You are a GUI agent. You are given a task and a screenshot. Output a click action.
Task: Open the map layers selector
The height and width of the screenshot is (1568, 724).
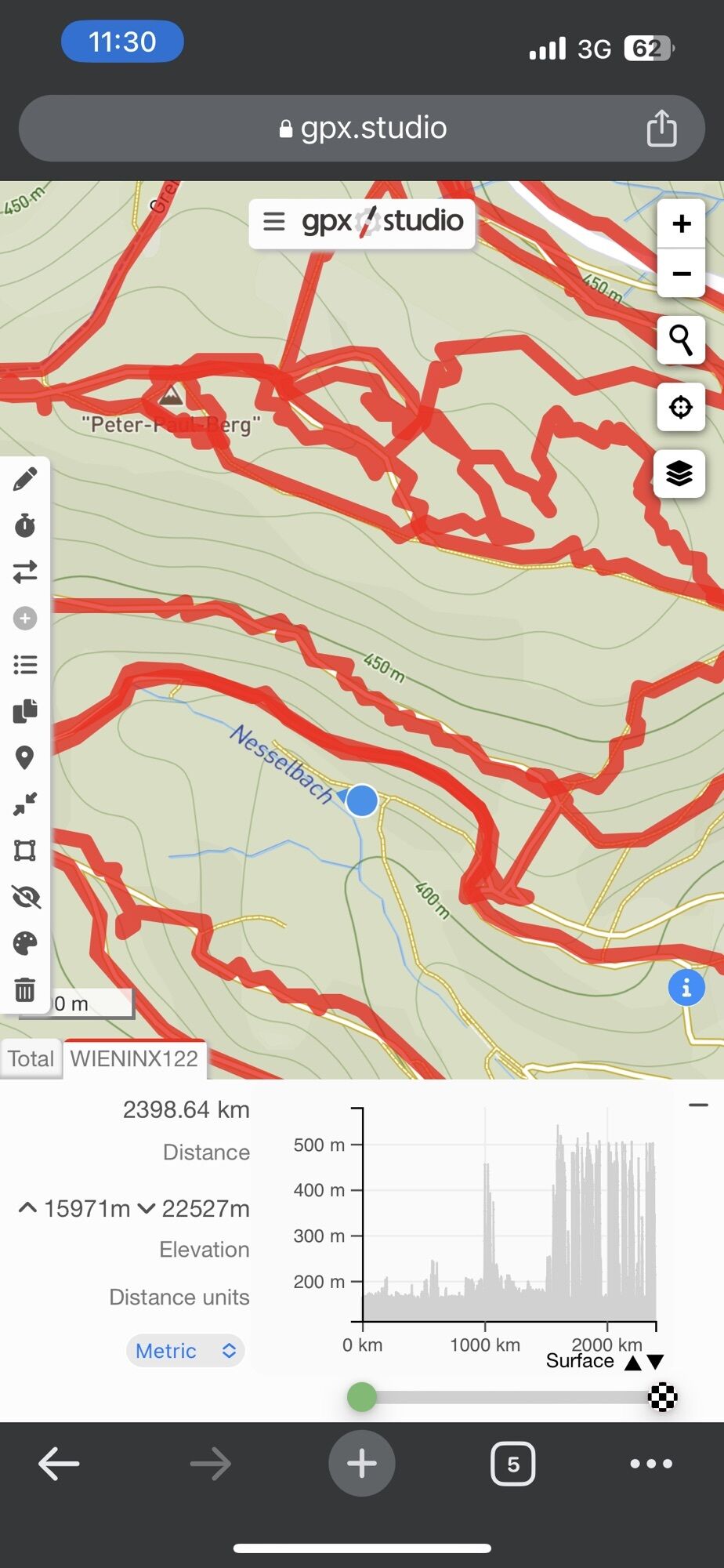tap(679, 474)
